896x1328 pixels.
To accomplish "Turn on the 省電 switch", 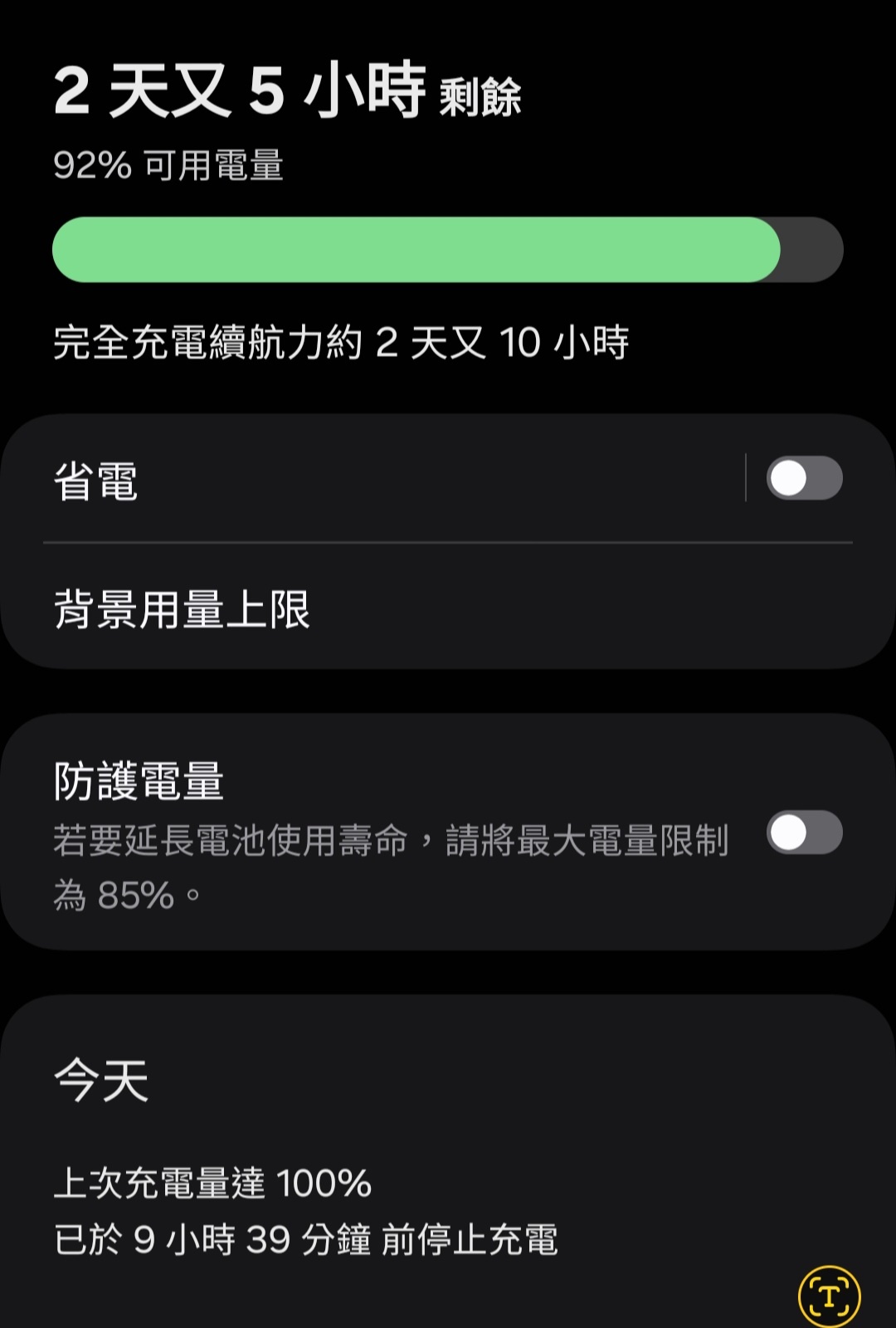I will 804,478.
